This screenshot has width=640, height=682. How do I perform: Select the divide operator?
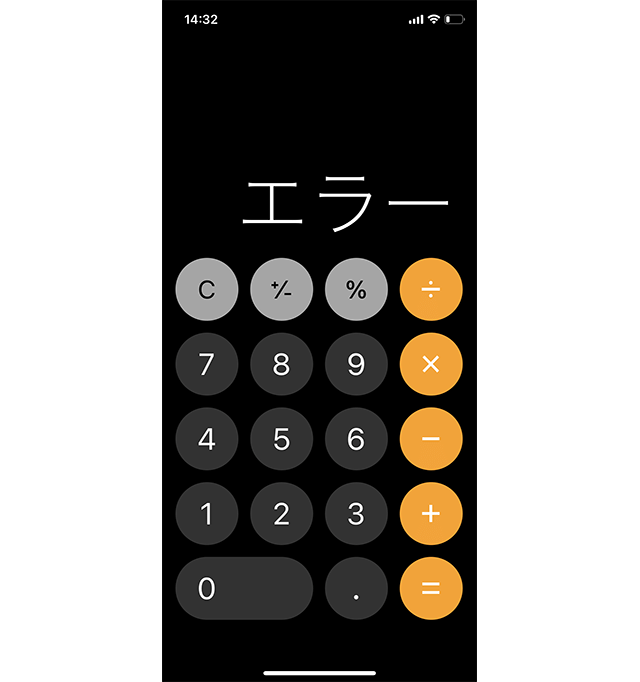tap(431, 290)
